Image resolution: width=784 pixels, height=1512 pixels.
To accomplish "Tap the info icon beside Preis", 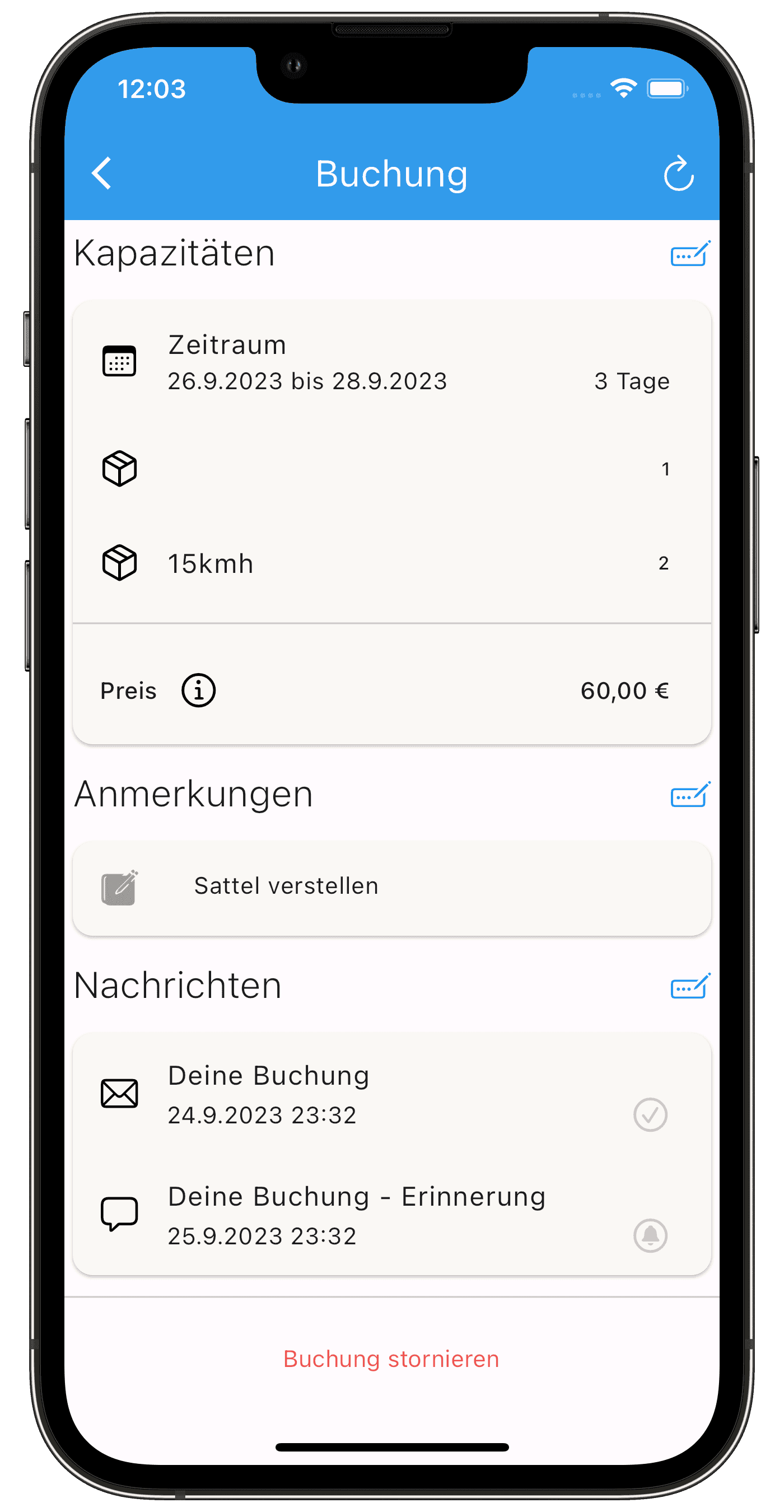I will [x=199, y=691].
